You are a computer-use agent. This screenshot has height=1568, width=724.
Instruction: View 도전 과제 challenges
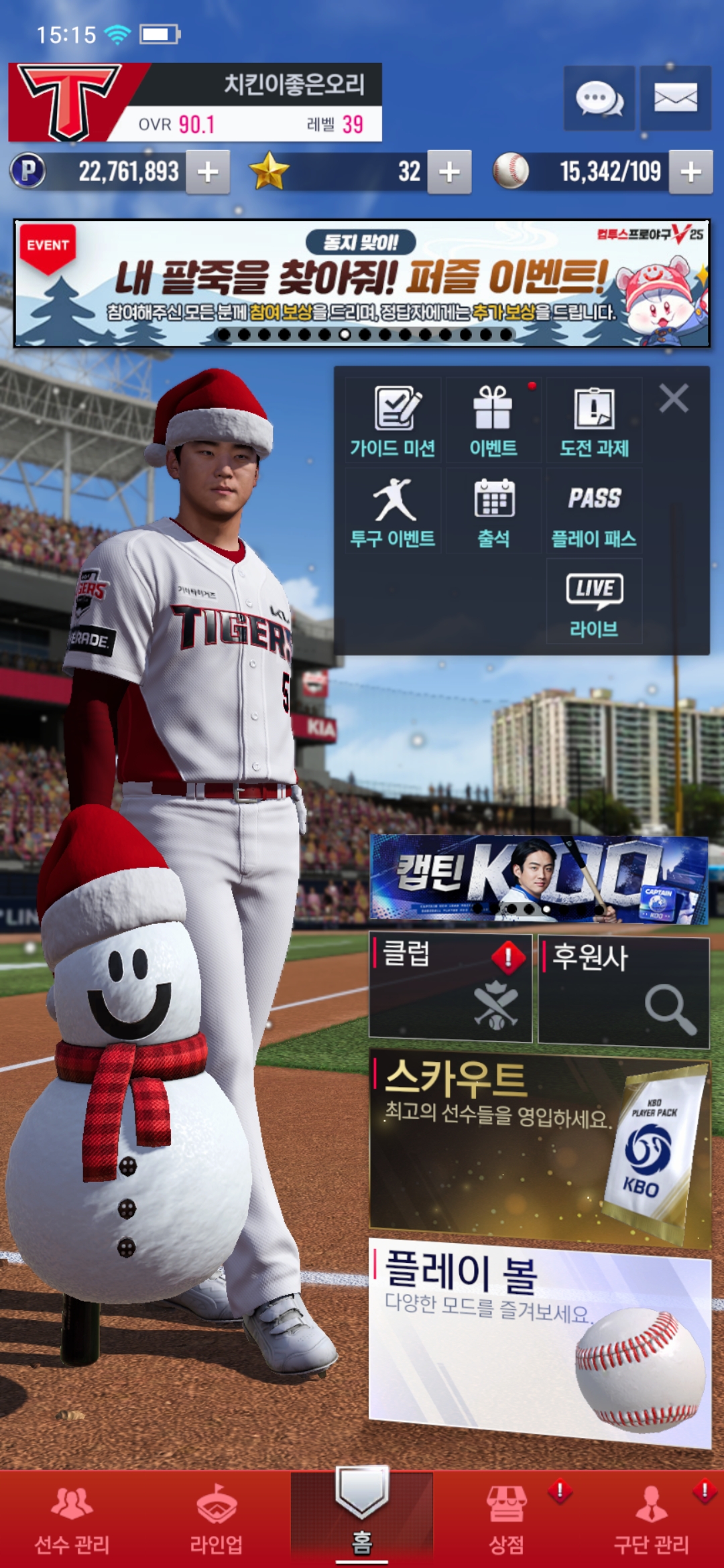[594, 420]
